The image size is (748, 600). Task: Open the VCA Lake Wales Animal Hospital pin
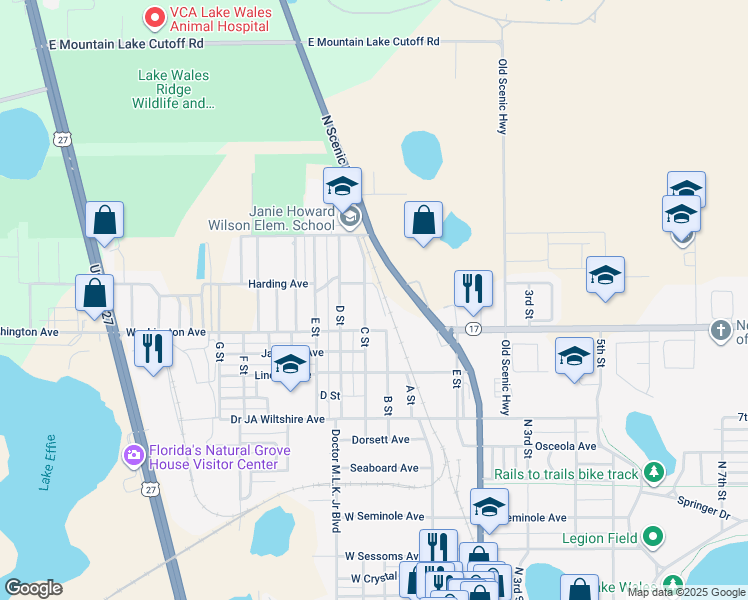155,17
